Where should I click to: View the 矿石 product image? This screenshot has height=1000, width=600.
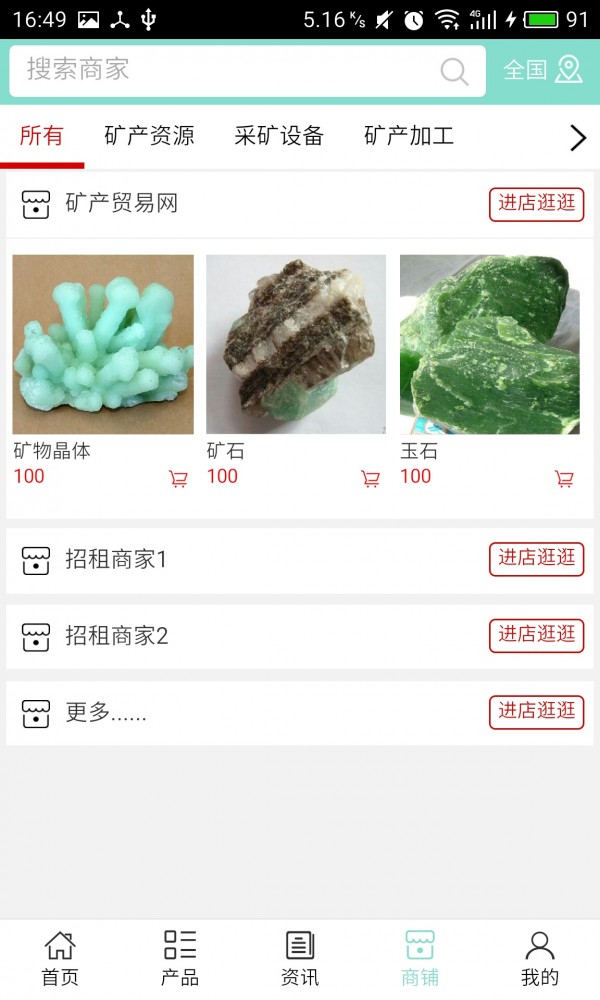296,344
